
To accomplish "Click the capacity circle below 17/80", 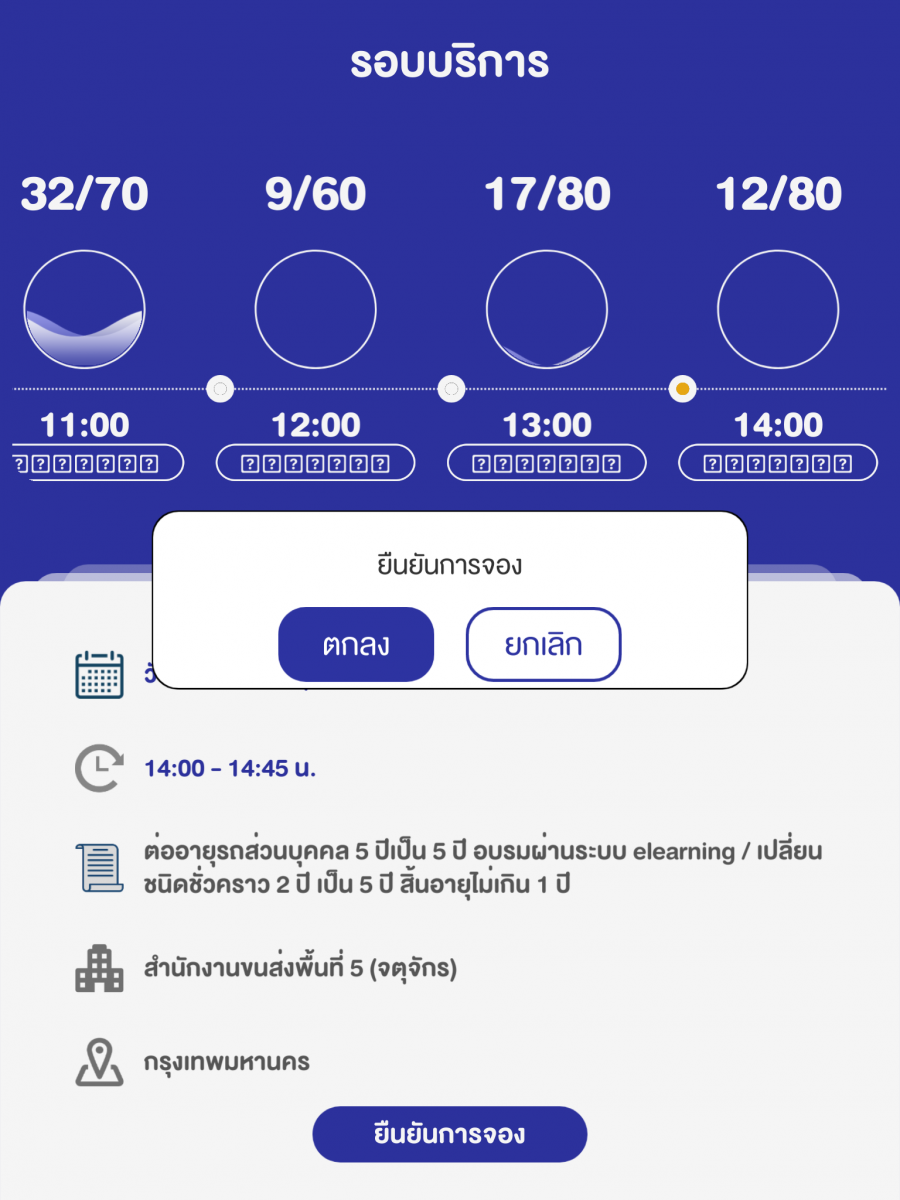I will (546, 310).
